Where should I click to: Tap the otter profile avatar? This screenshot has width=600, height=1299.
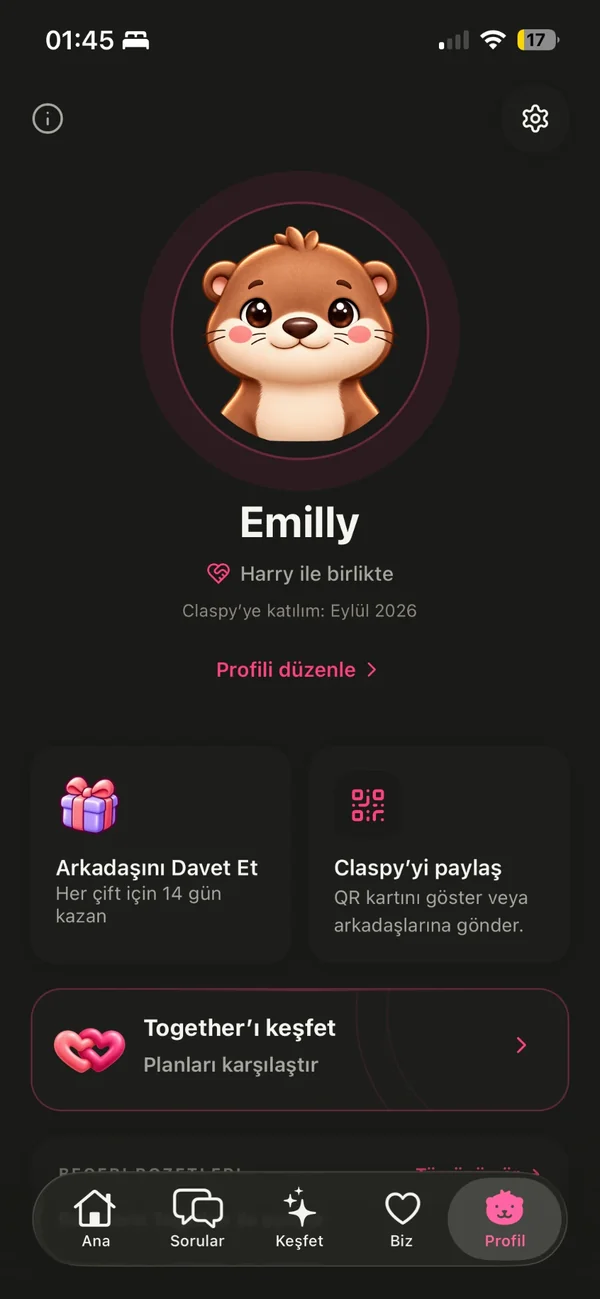300,331
